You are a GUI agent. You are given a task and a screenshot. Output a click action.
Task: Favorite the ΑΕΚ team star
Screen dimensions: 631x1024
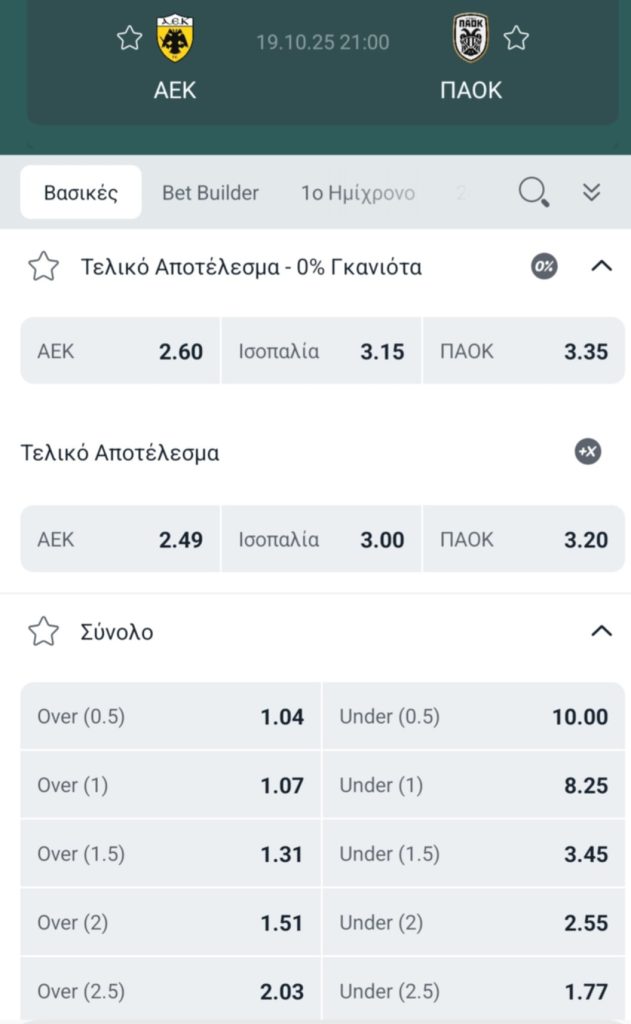tap(129, 39)
